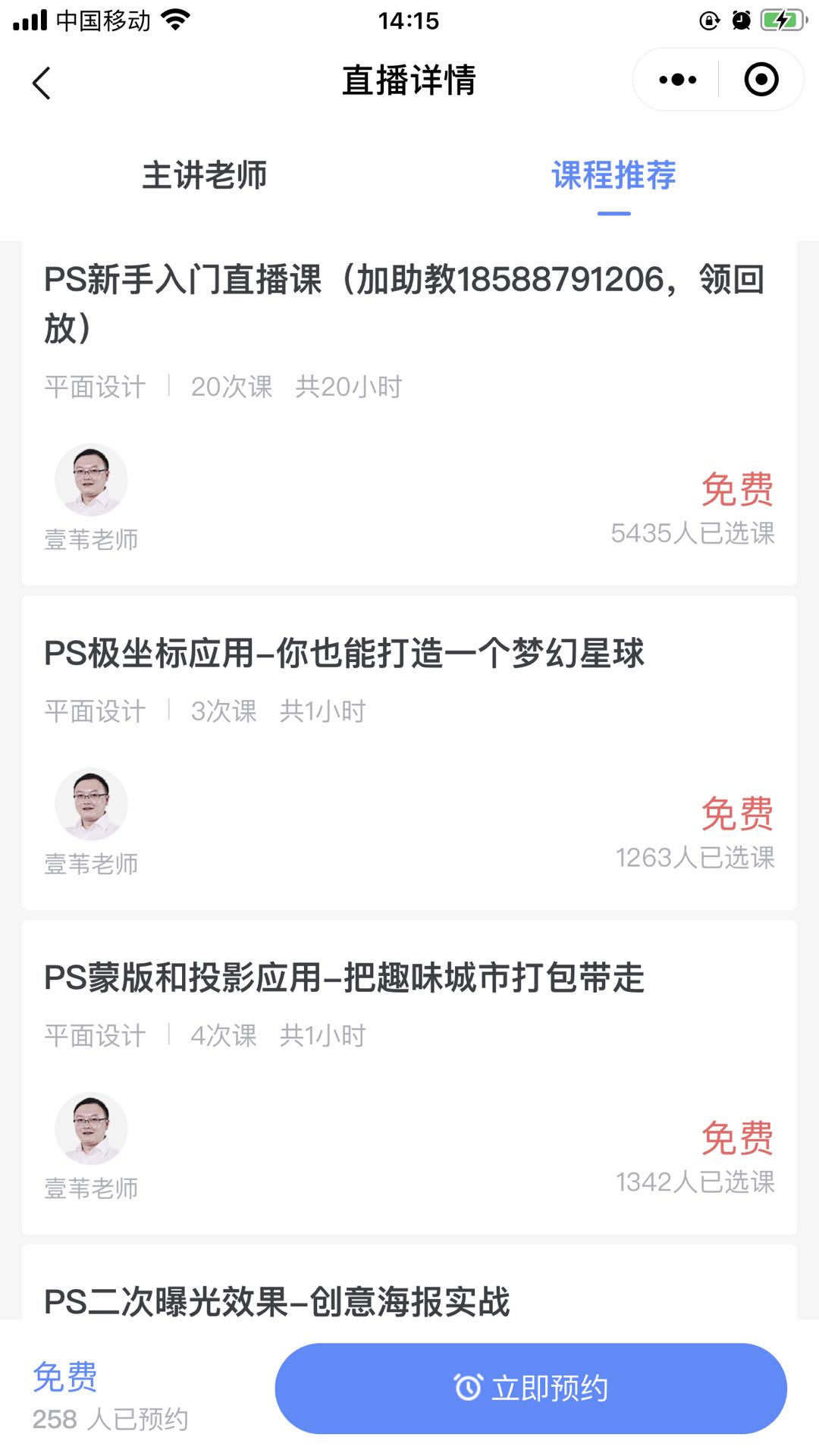The height and width of the screenshot is (1456, 819).
Task: Open the mini-program three-dot menu
Action: (677, 80)
